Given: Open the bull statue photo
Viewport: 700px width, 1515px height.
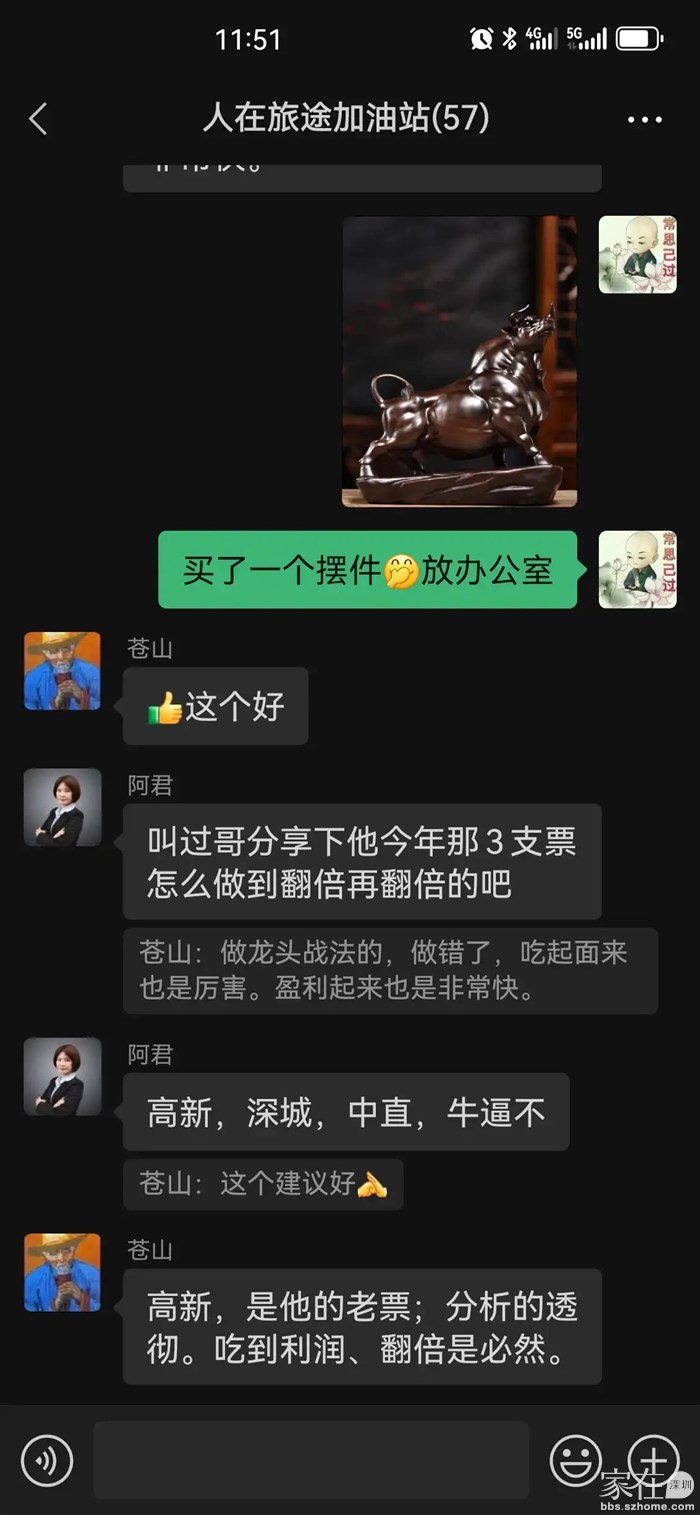Looking at the screenshot, I should coord(459,361).
